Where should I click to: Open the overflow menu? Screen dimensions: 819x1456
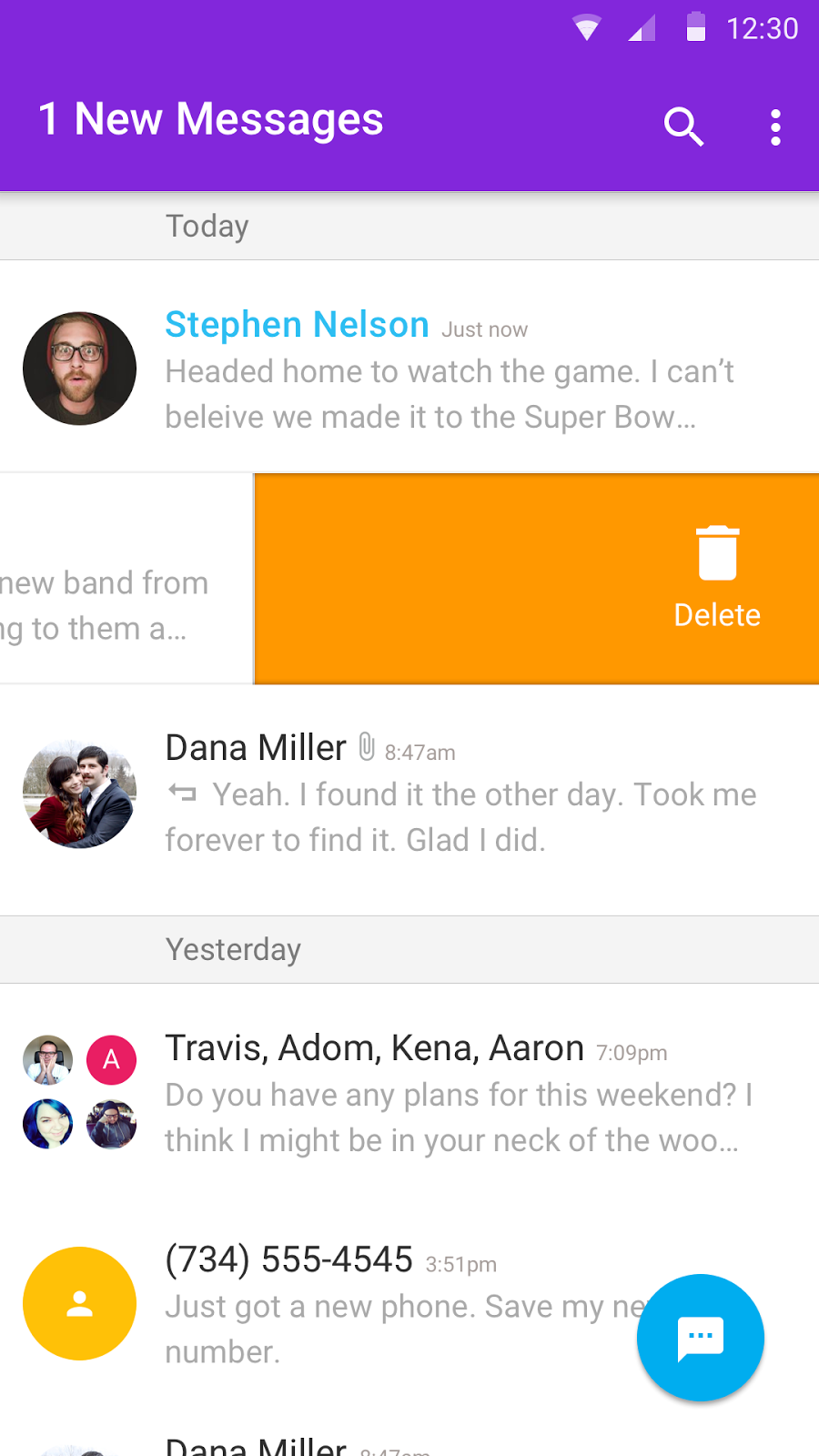pos(775,127)
